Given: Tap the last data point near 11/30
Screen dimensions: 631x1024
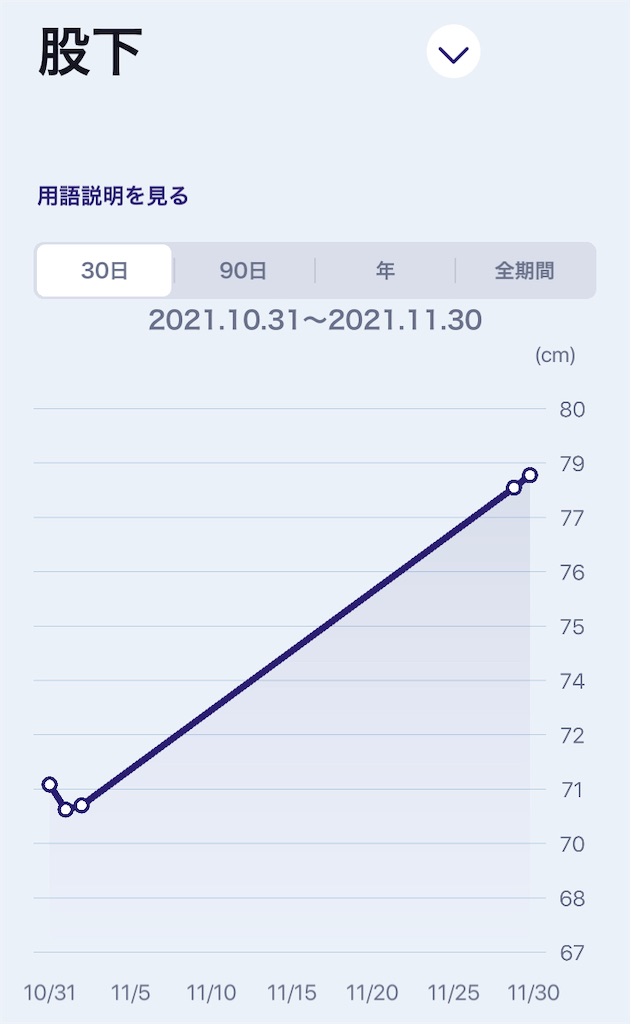Looking at the screenshot, I should click(530, 475).
